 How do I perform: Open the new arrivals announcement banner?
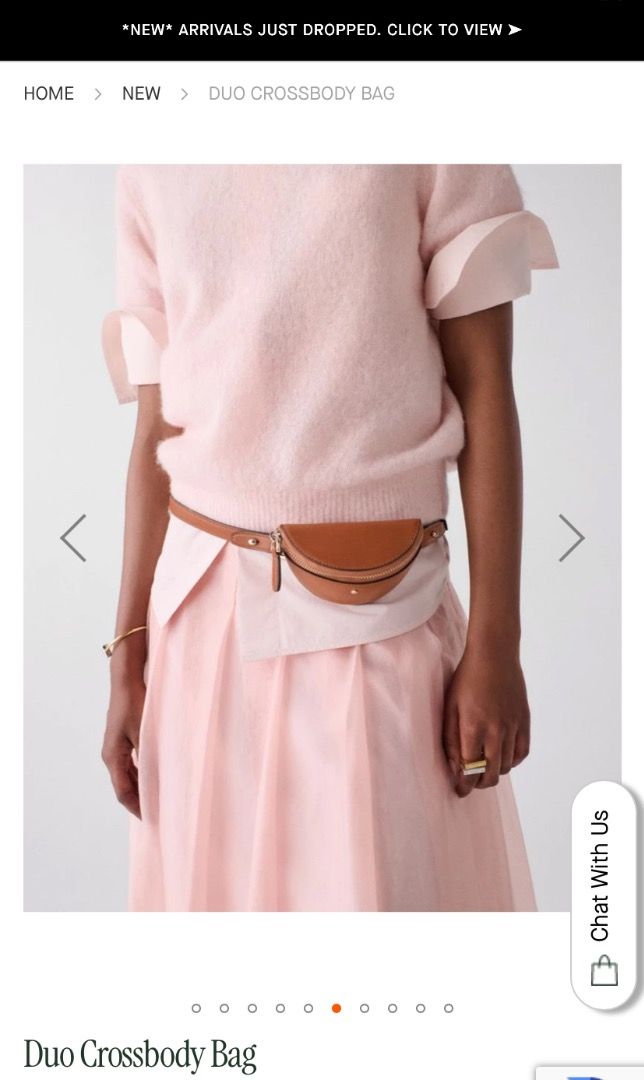click(322, 30)
